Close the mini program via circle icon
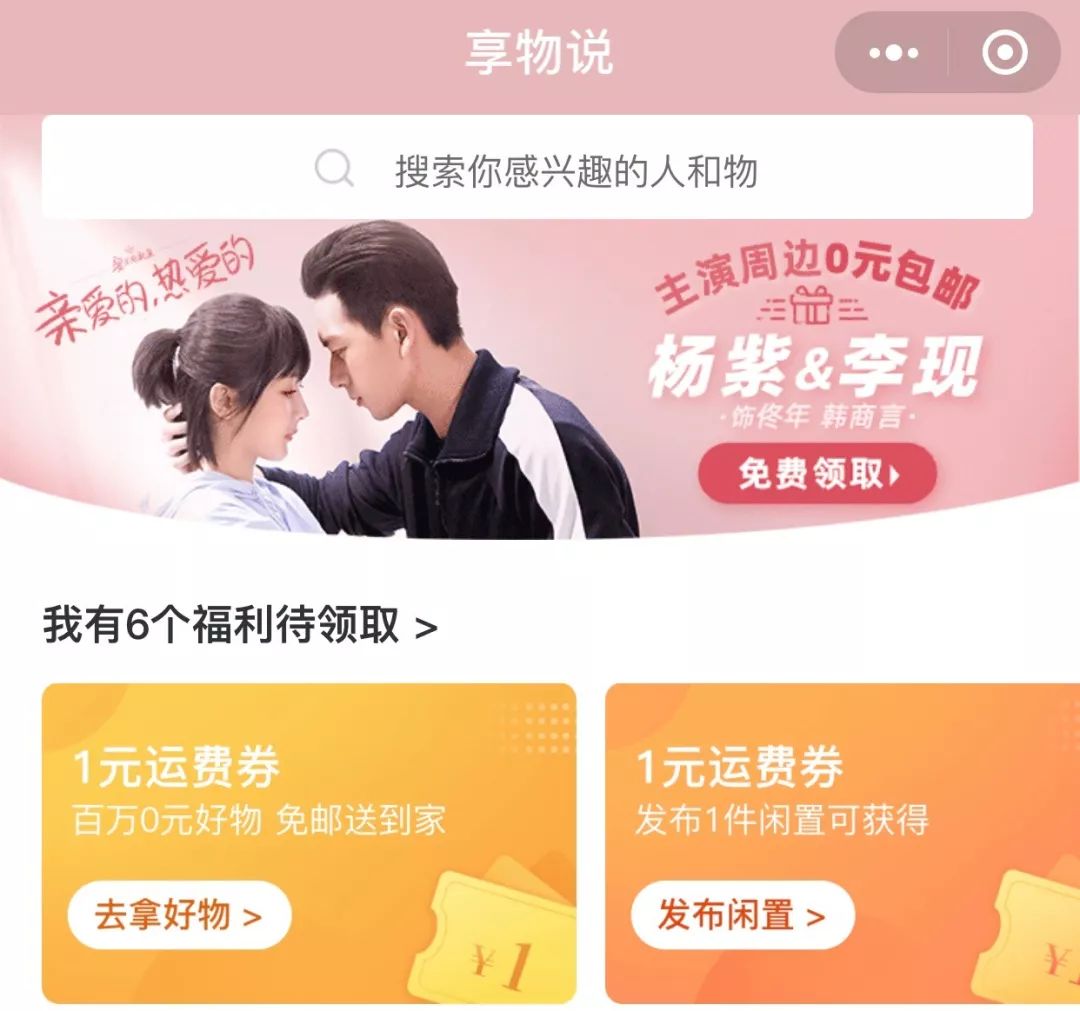The image size is (1080, 1011). [1005, 52]
